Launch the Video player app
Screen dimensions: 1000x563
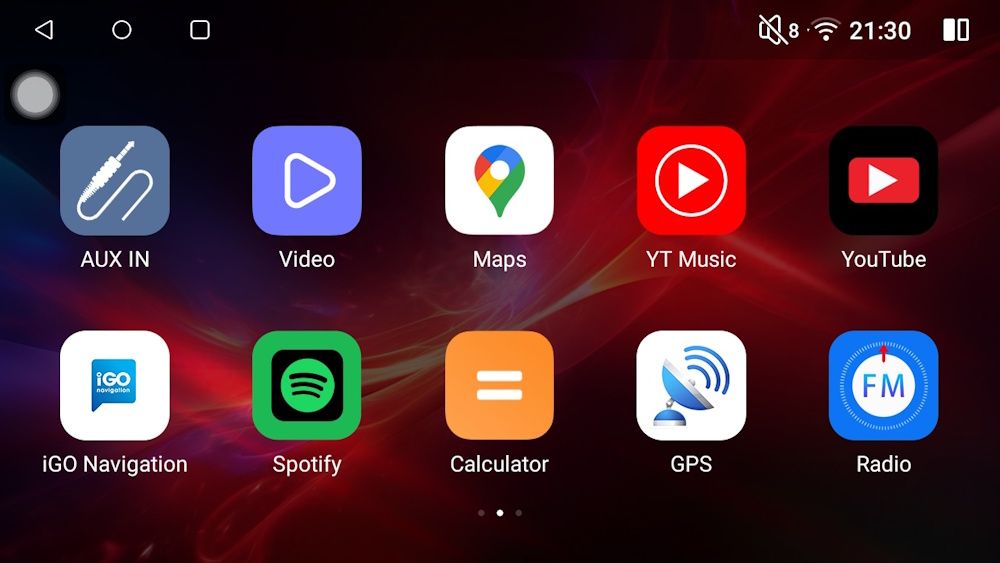[x=307, y=181]
